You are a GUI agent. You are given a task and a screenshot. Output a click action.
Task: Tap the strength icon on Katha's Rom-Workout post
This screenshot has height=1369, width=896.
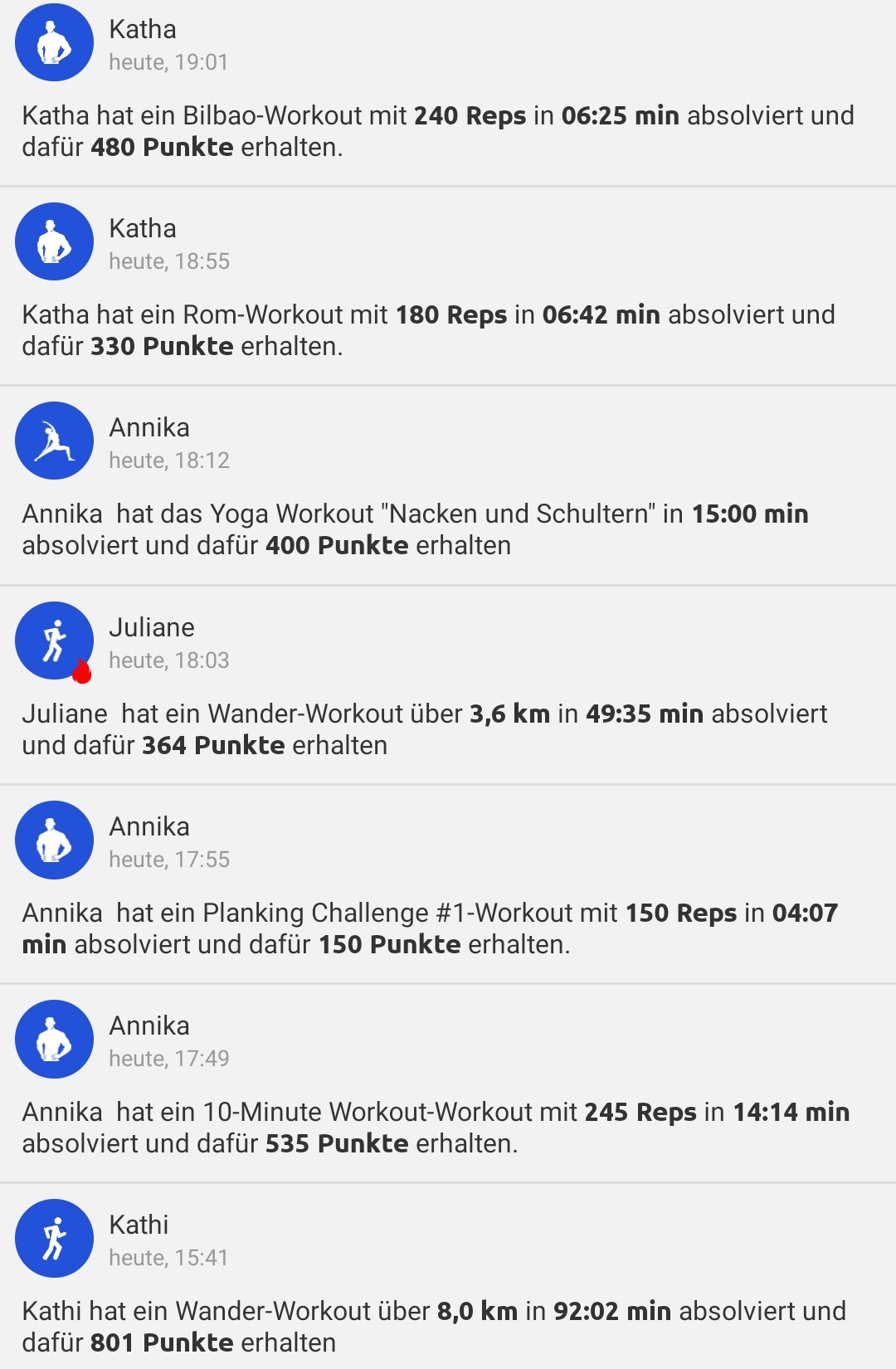click(54, 241)
